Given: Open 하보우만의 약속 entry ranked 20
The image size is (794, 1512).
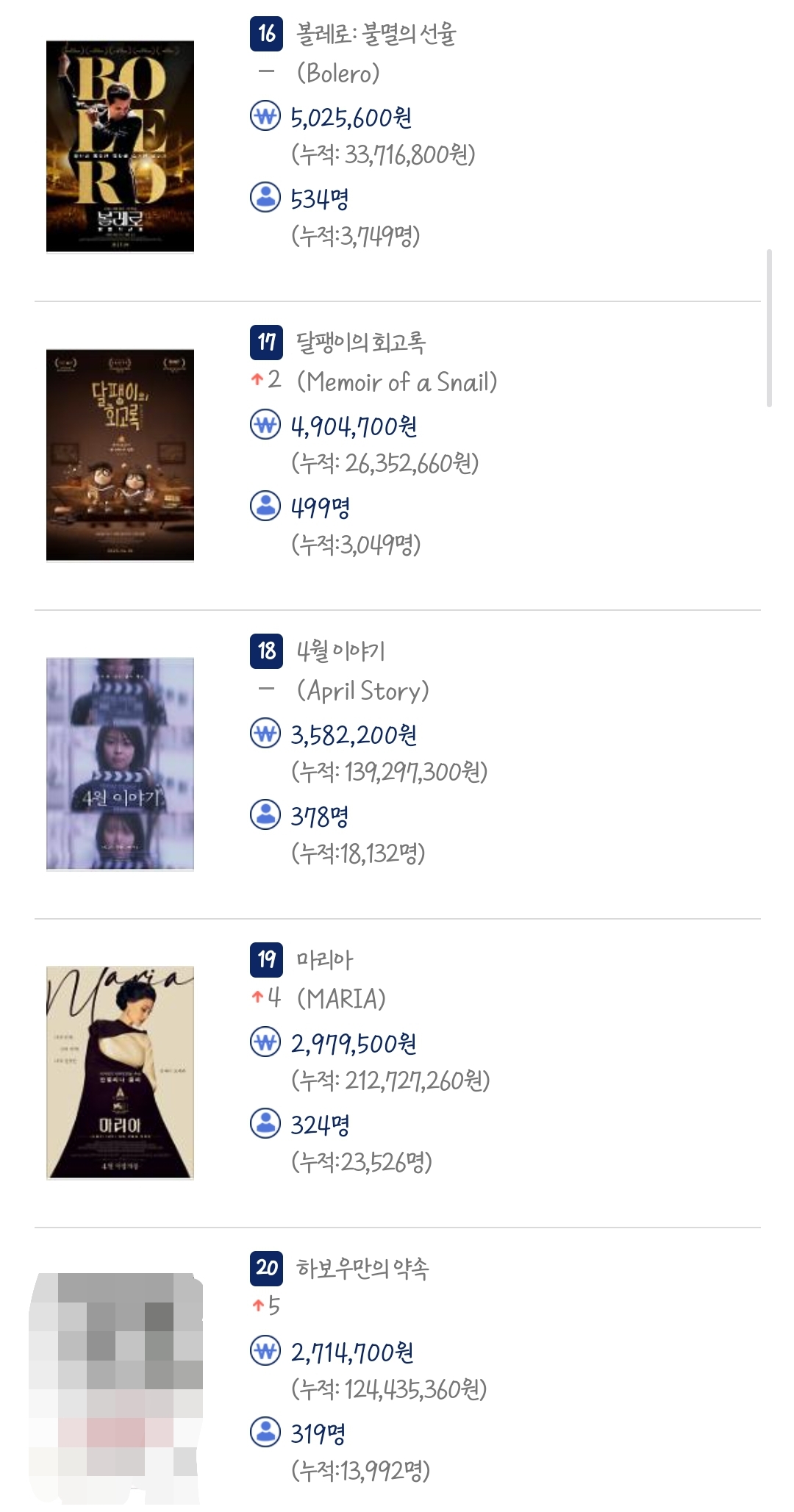Looking at the screenshot, I should 397,1370.
